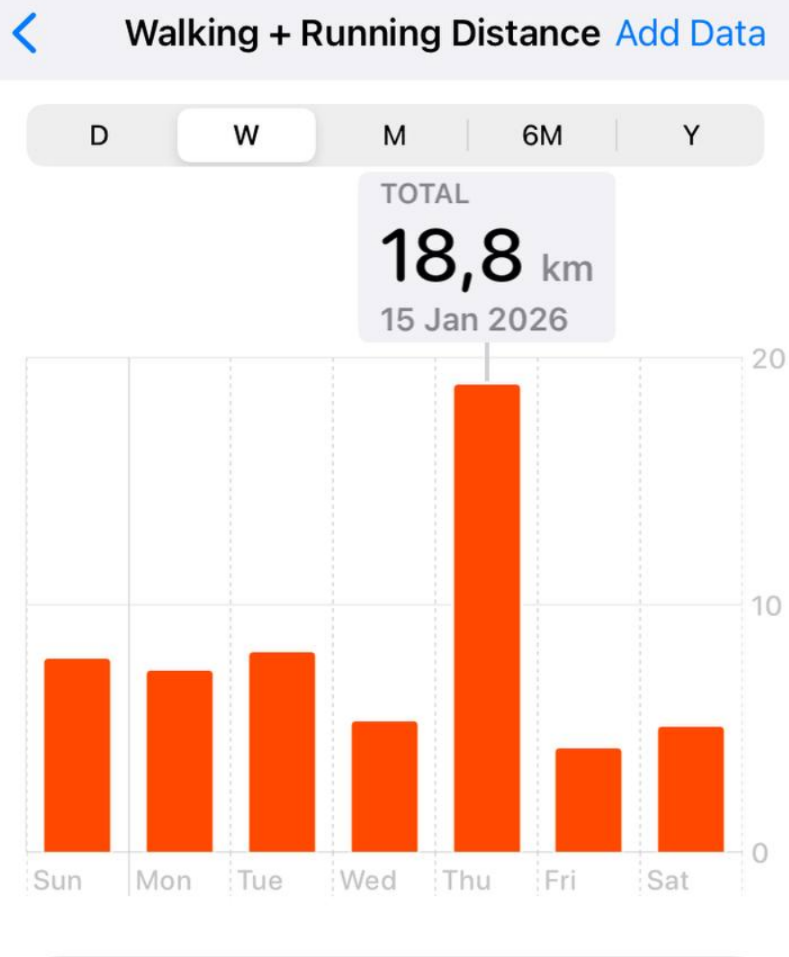Switch to the Y year view
789x957 pixels.
[691, 135]
